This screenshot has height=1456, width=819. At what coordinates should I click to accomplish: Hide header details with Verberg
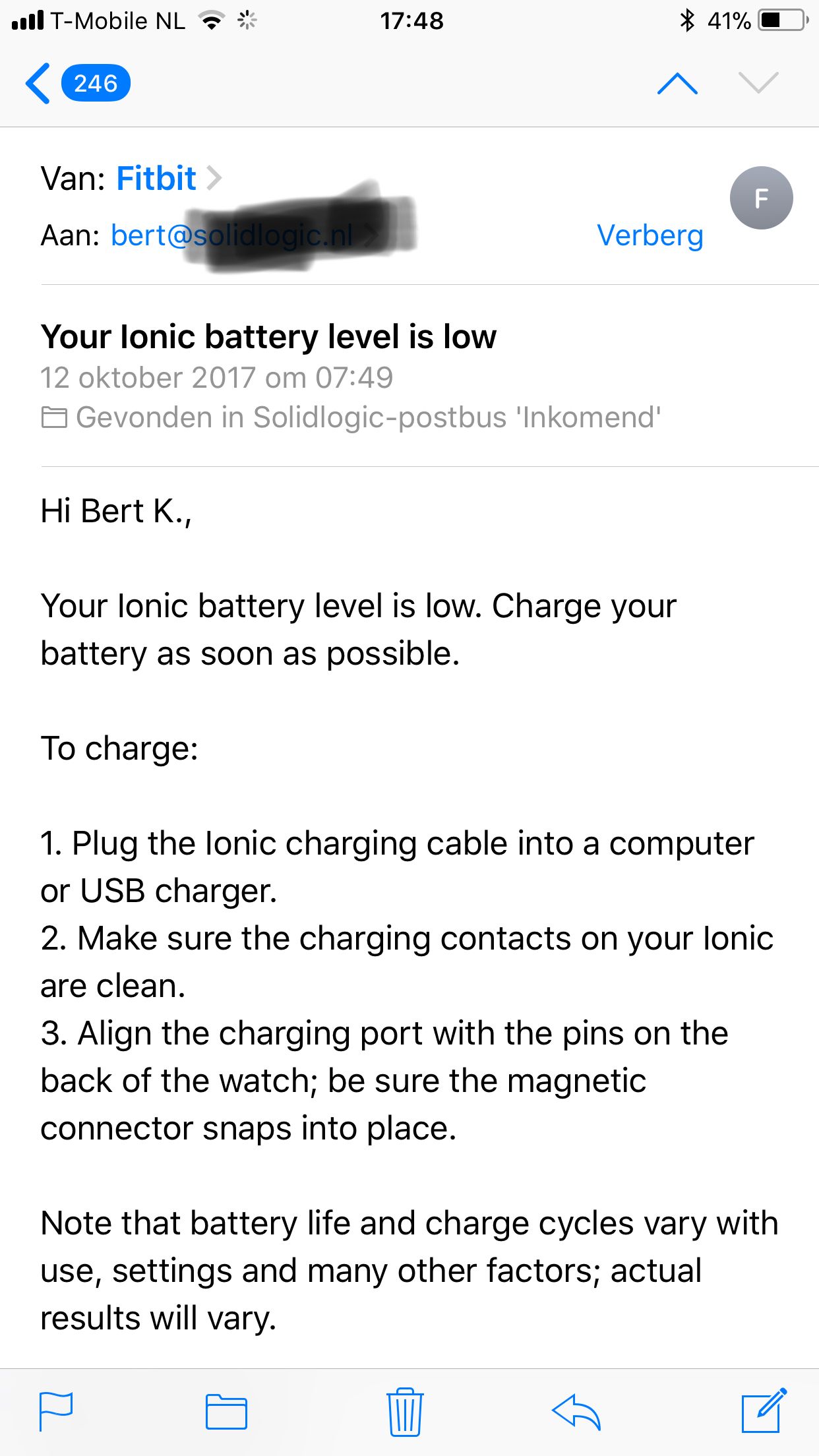(x=650, y=235)
